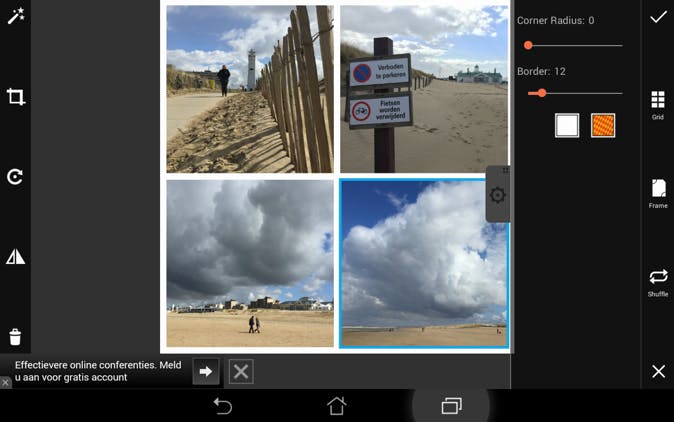
Task: Toggle the settings gear panel handle
Action: (498, 195)
